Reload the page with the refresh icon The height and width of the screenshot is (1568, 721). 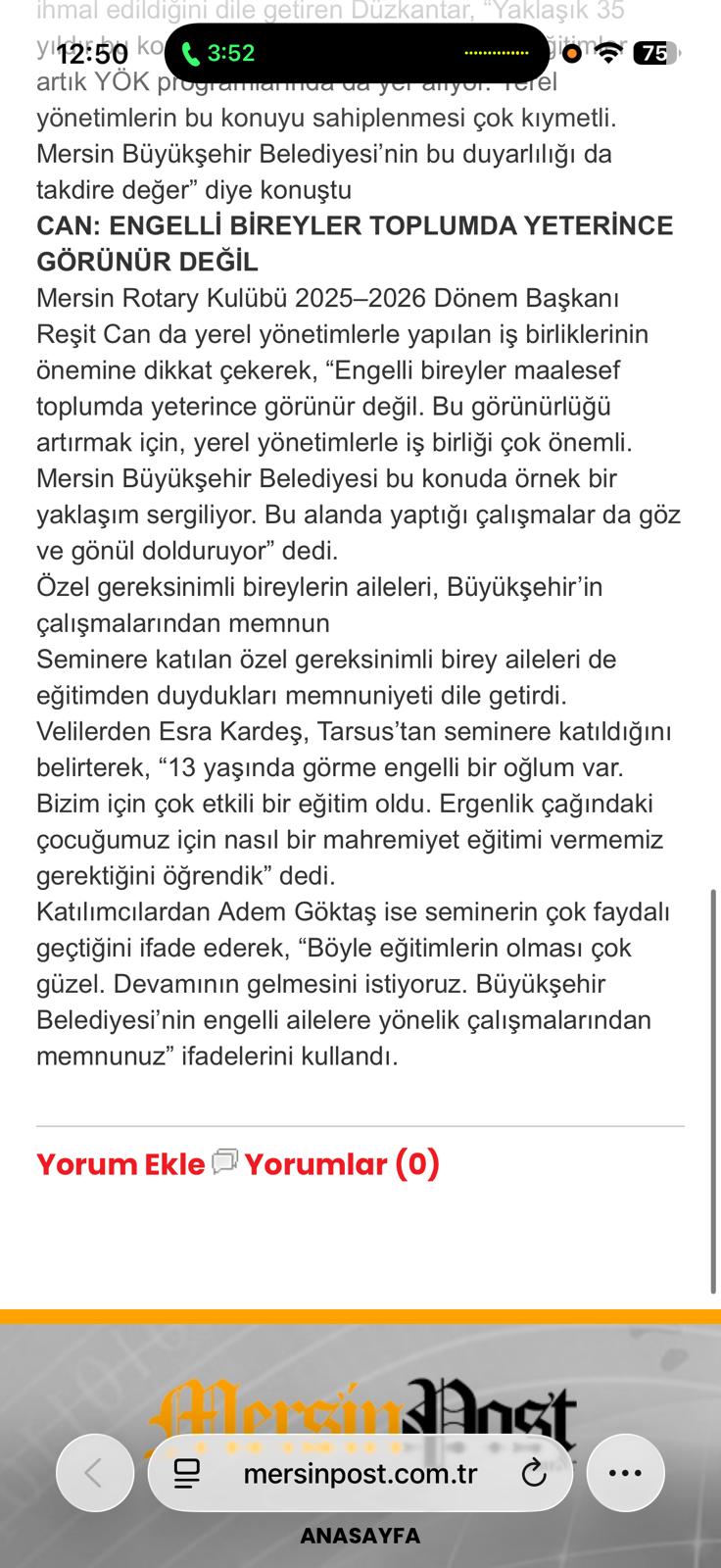(x=534, y=1473)
